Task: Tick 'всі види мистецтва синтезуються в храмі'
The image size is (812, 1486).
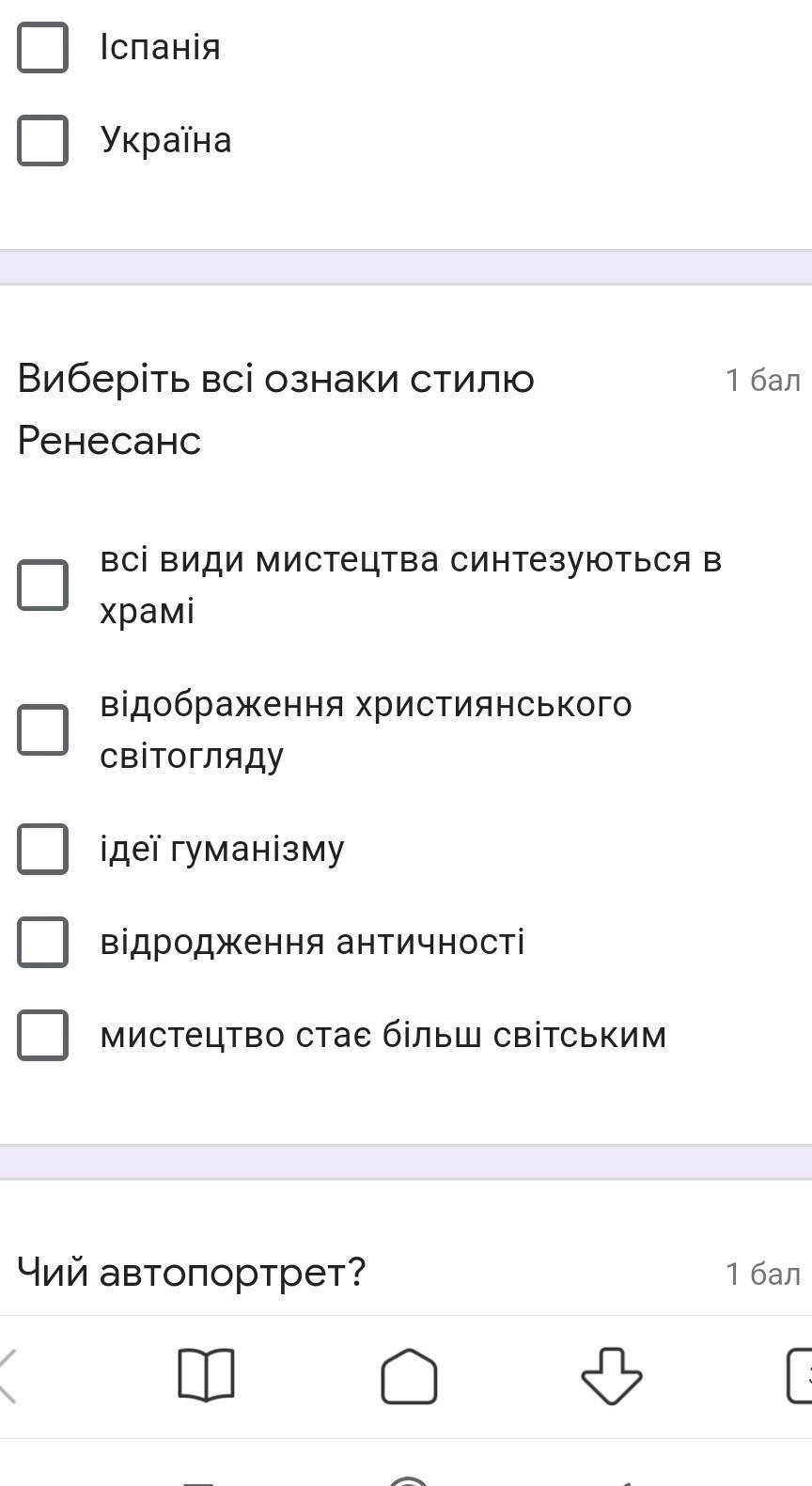Action: pos(42,585)
